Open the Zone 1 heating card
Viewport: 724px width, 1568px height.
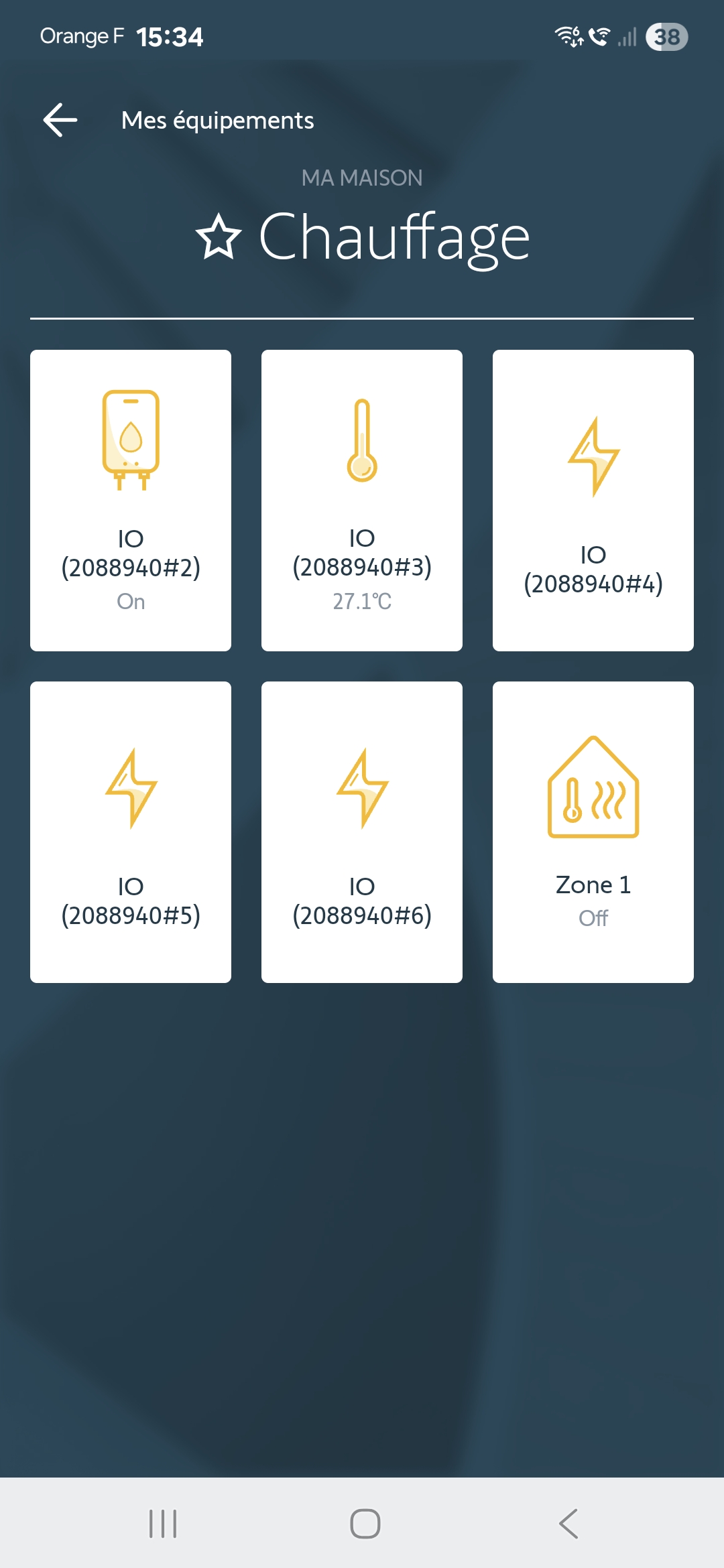593,832
